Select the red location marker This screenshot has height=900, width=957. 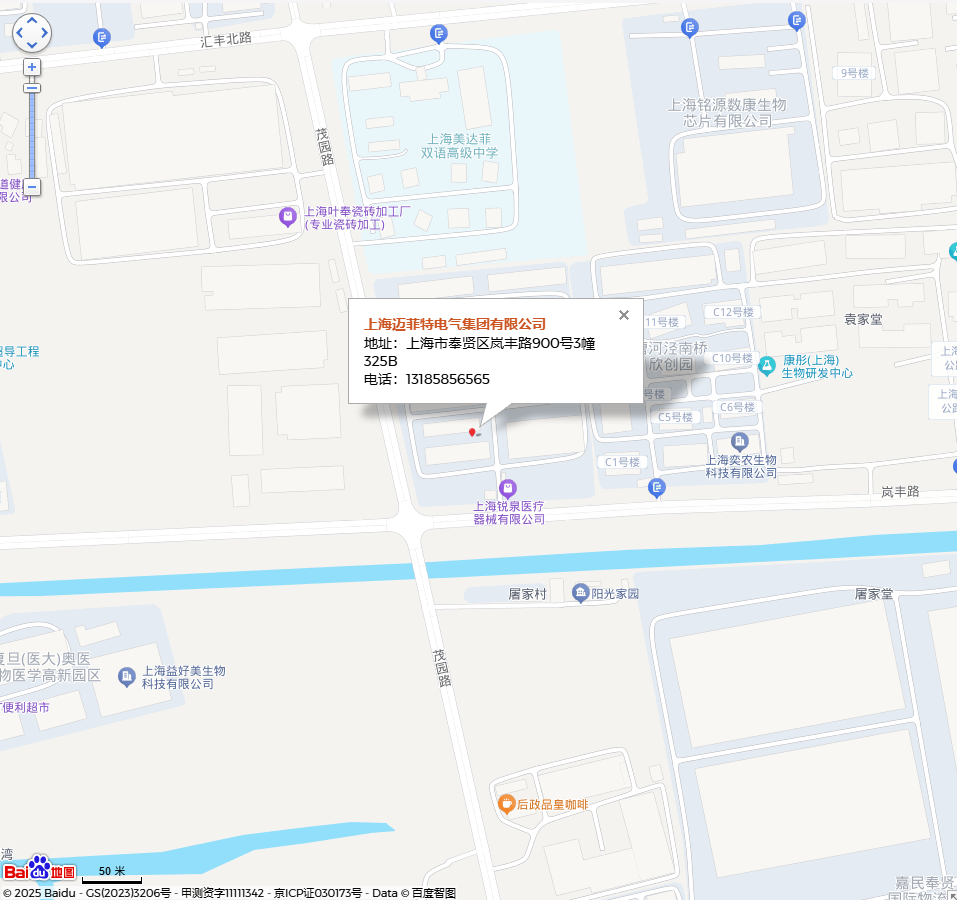coord(472,432)
